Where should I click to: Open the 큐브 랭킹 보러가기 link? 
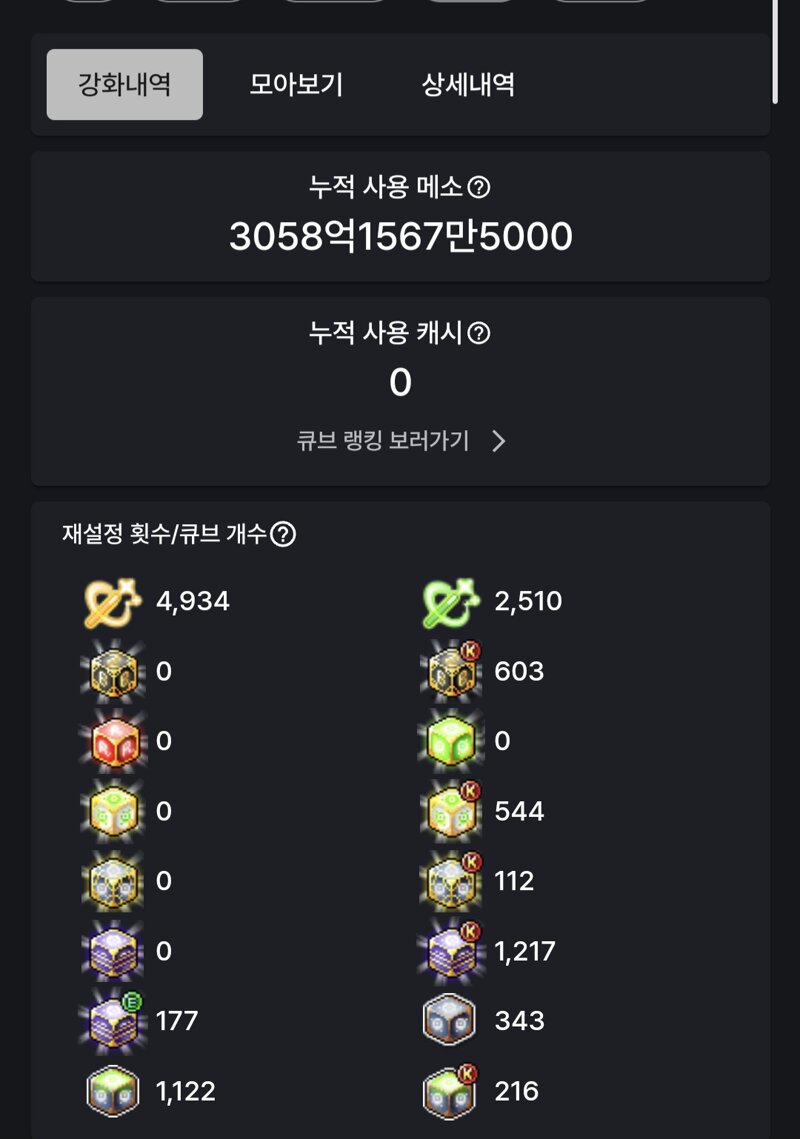(x=400, y=442)
